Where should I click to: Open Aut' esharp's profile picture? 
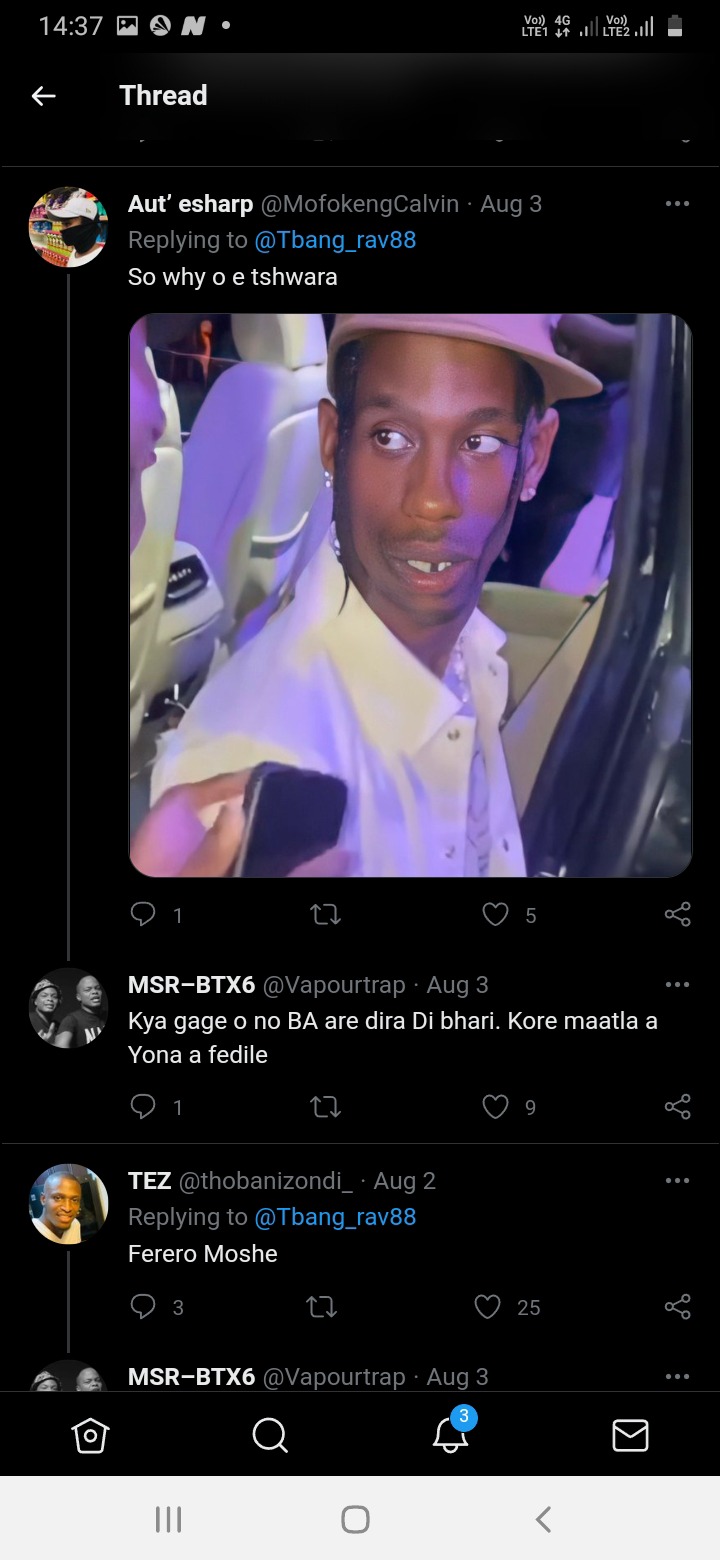click(x=68, y=227)
